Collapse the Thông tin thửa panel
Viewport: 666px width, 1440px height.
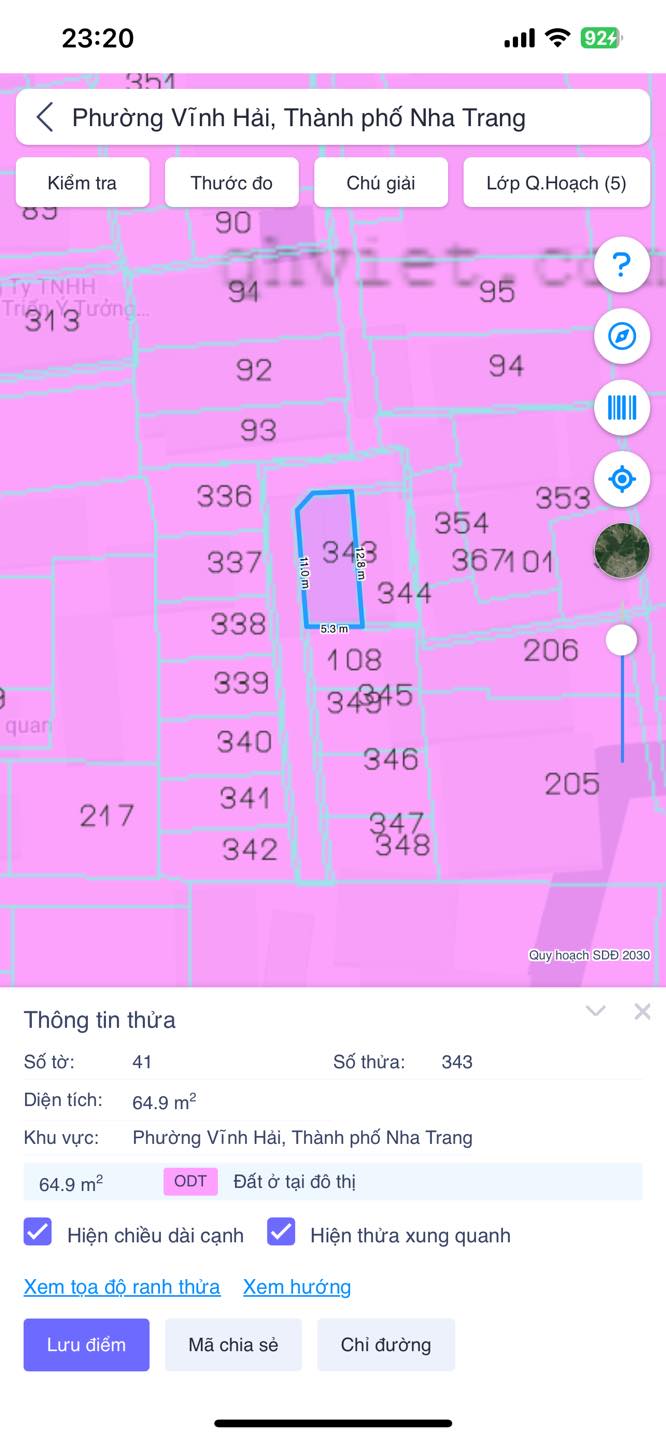click(596, 1011)
